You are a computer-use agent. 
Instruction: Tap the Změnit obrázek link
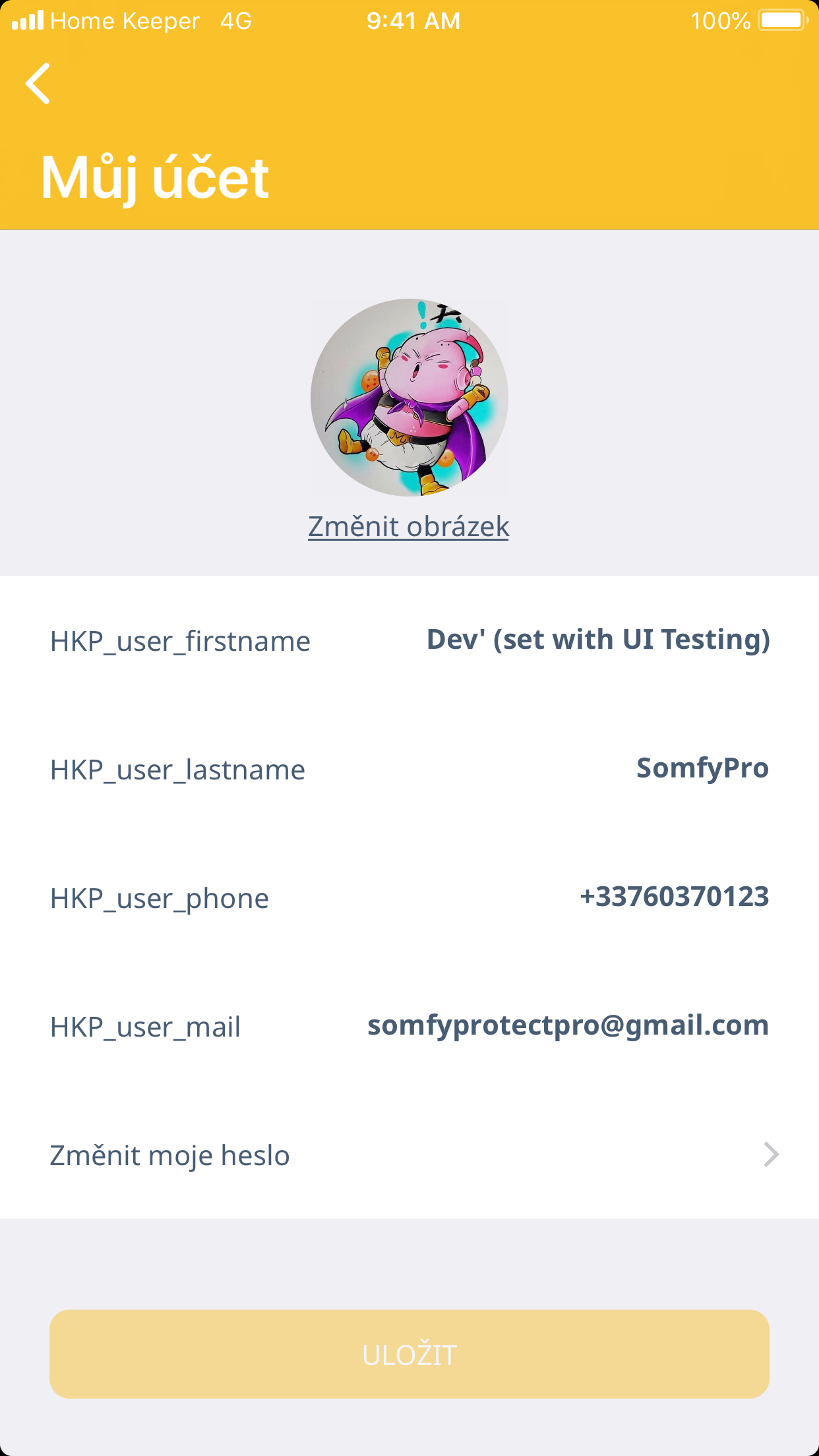point(408,527)
